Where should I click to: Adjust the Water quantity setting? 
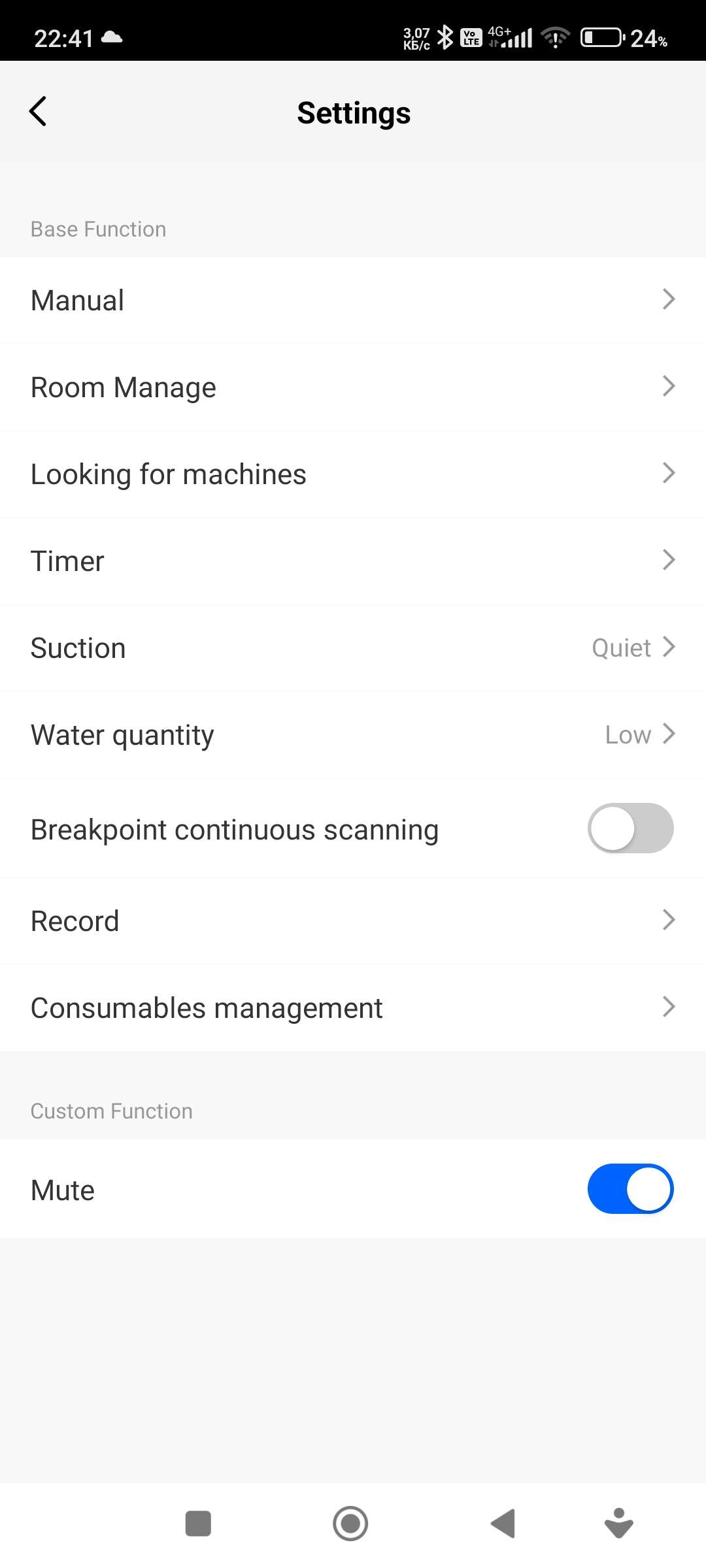click(x=353, y=735)
